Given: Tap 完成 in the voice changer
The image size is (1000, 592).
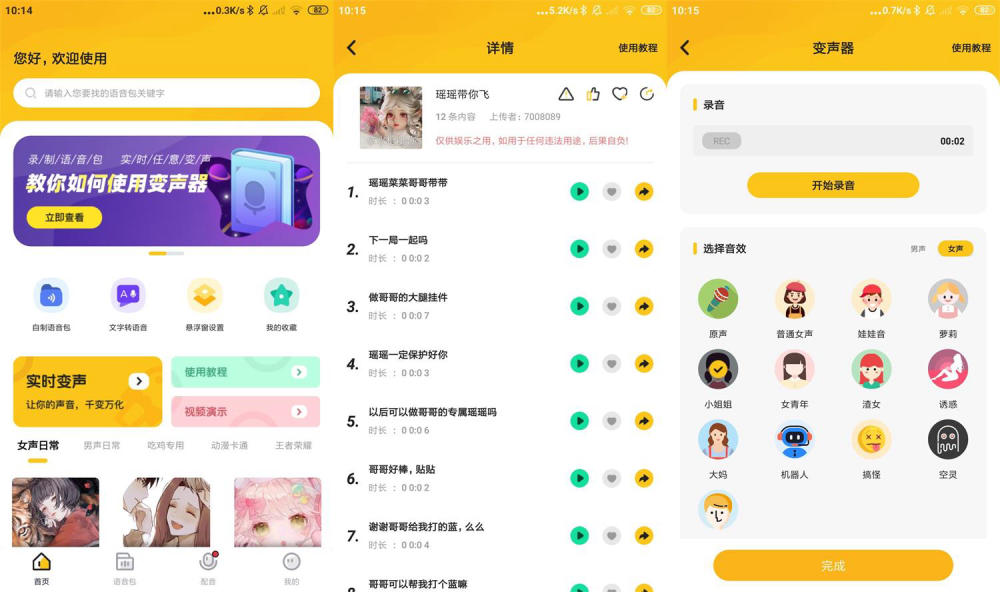Looking at the screenshot, I should pyautogui.click(x=833, y=565).
